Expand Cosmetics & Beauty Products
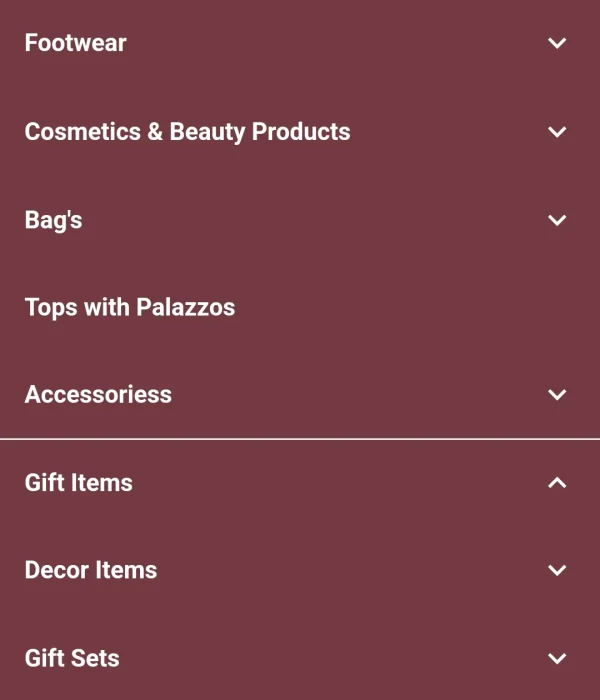 (557, 132)
